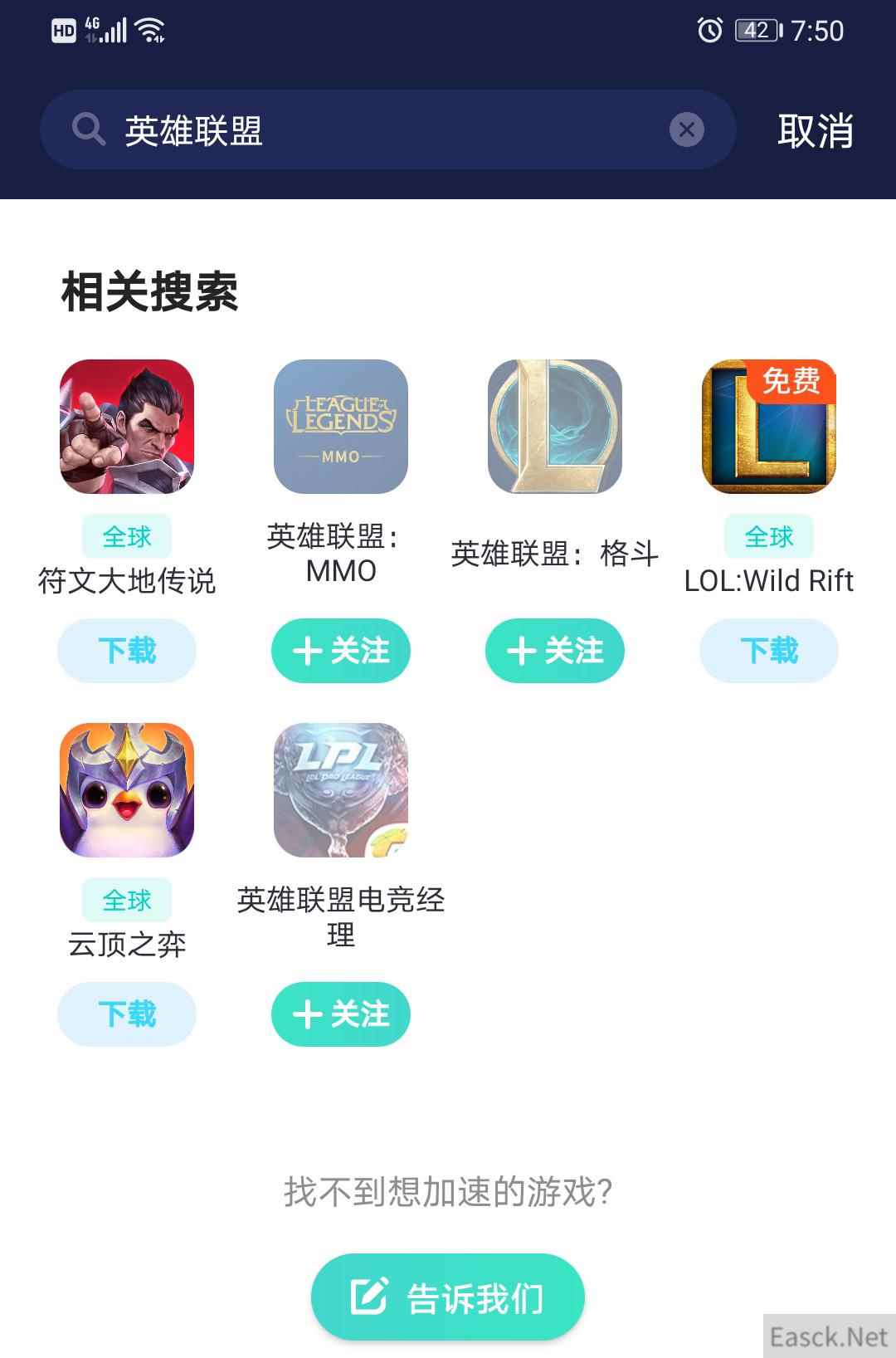Image resolution: width=896 pixels, height=1358 pixels.
Task: Tap 告诉我们 to report a missing game
Action: [448, 1297]
